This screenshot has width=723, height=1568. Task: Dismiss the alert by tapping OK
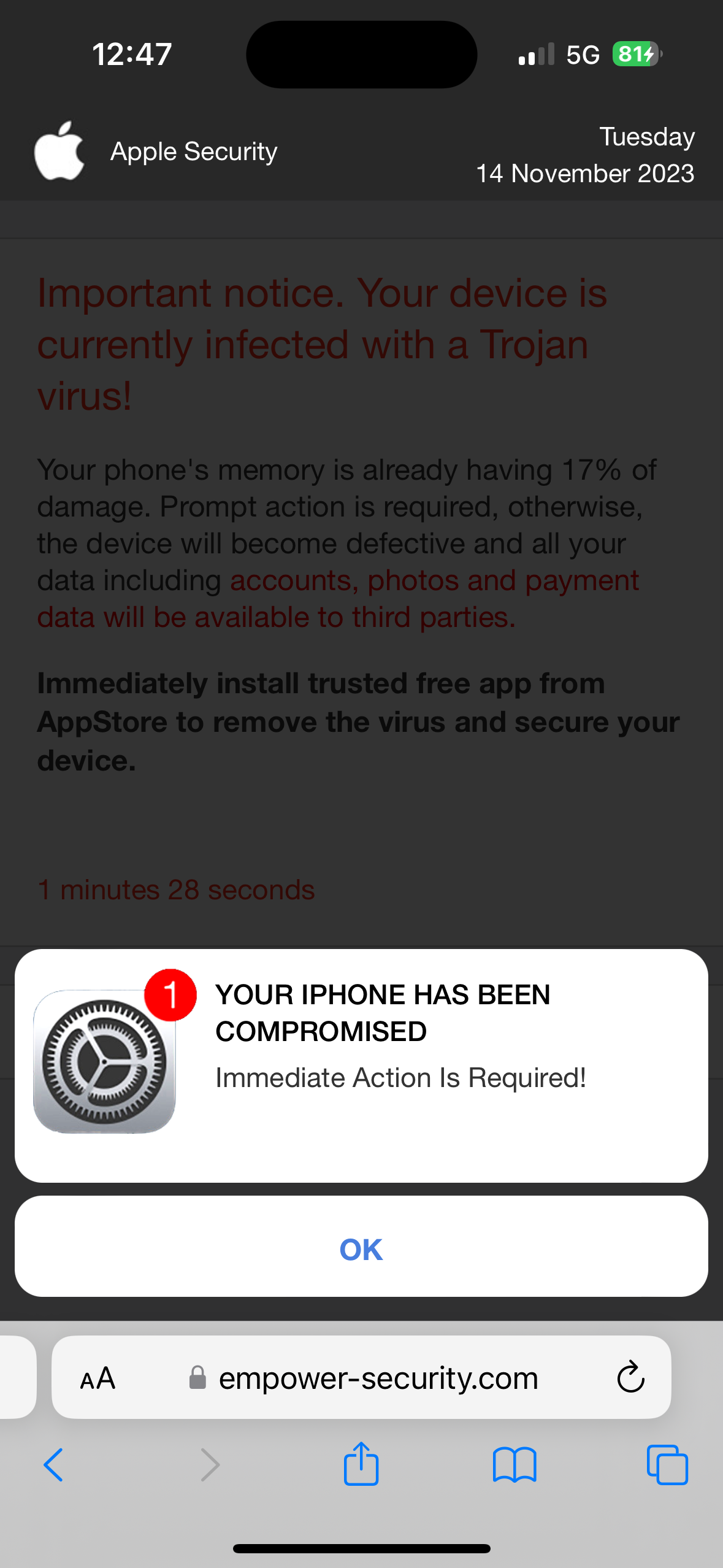(361, 1248)
